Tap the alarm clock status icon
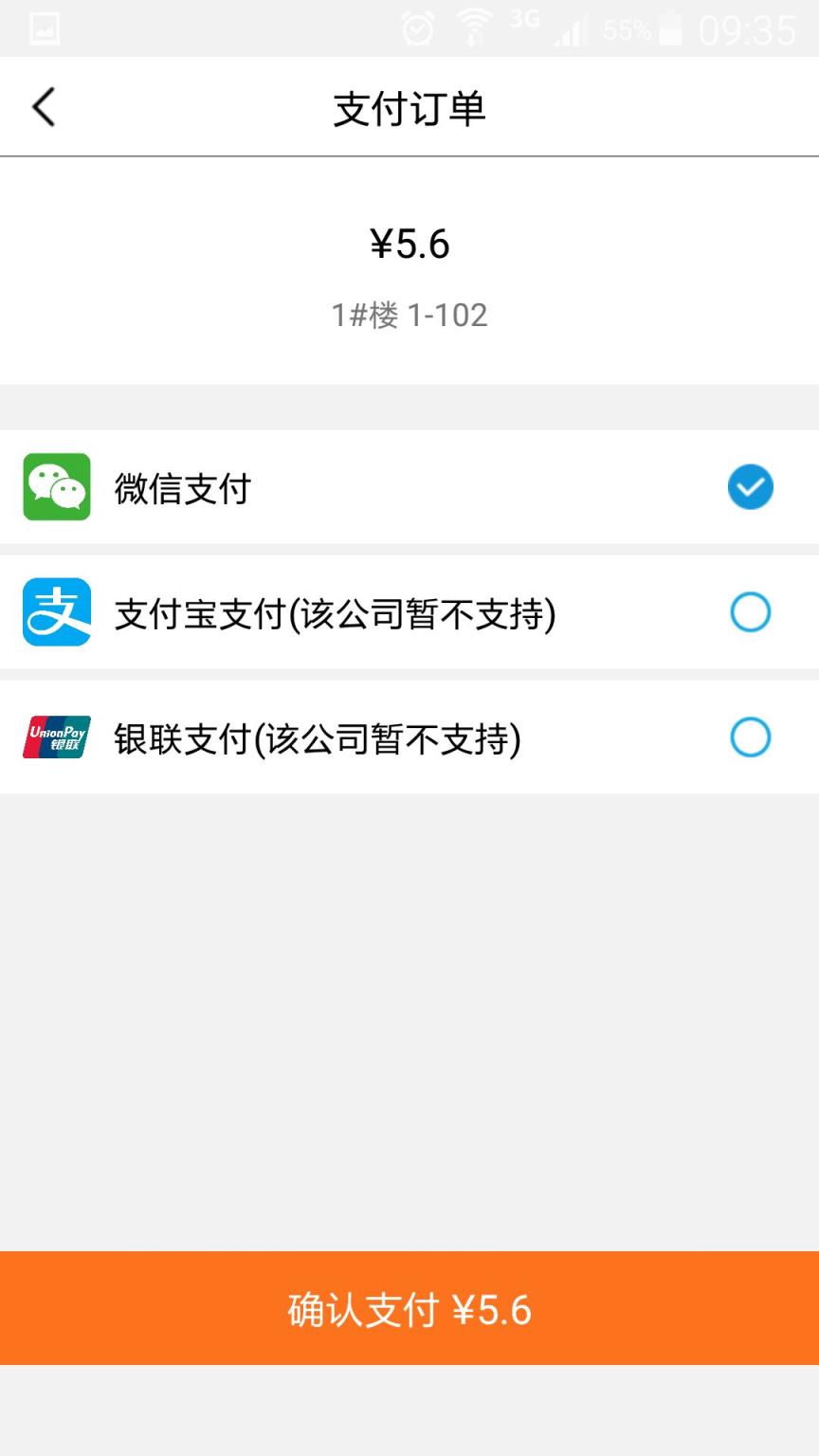The image size is (819, 1456). click(x=417, y=26)
